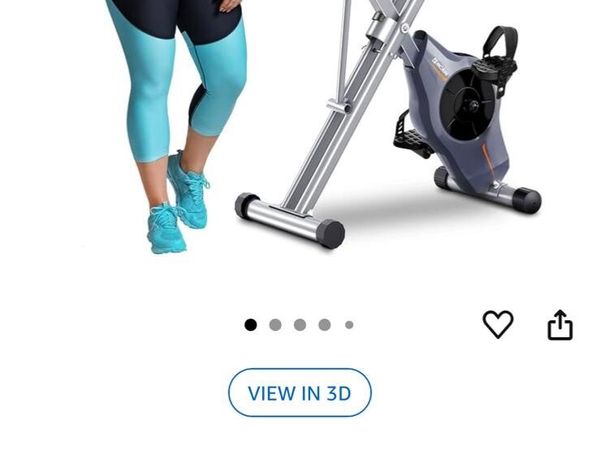Share this product

pos(560,324)
